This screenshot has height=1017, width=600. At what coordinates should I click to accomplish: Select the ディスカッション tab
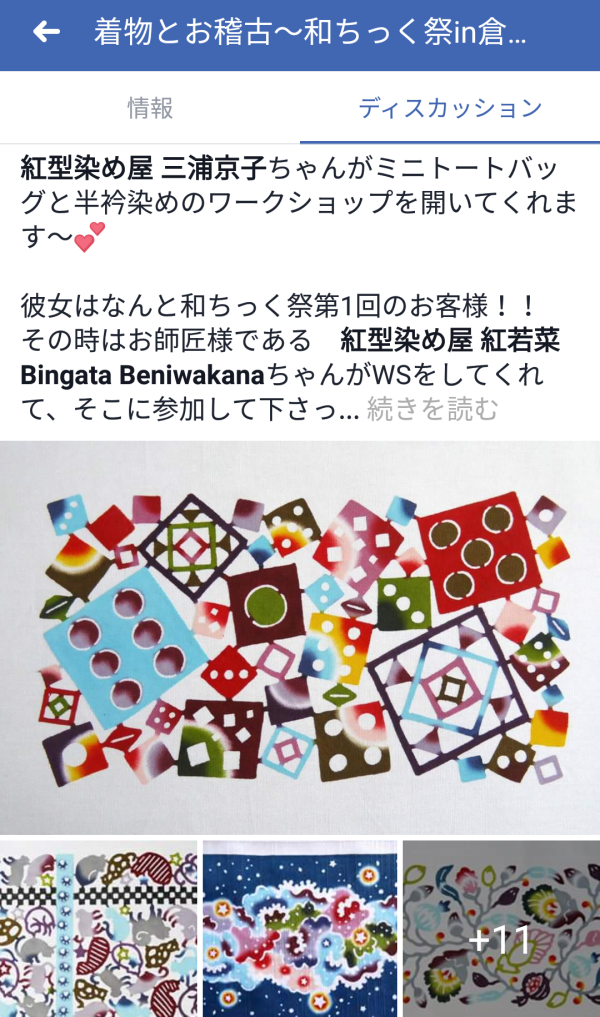[450, 108]
